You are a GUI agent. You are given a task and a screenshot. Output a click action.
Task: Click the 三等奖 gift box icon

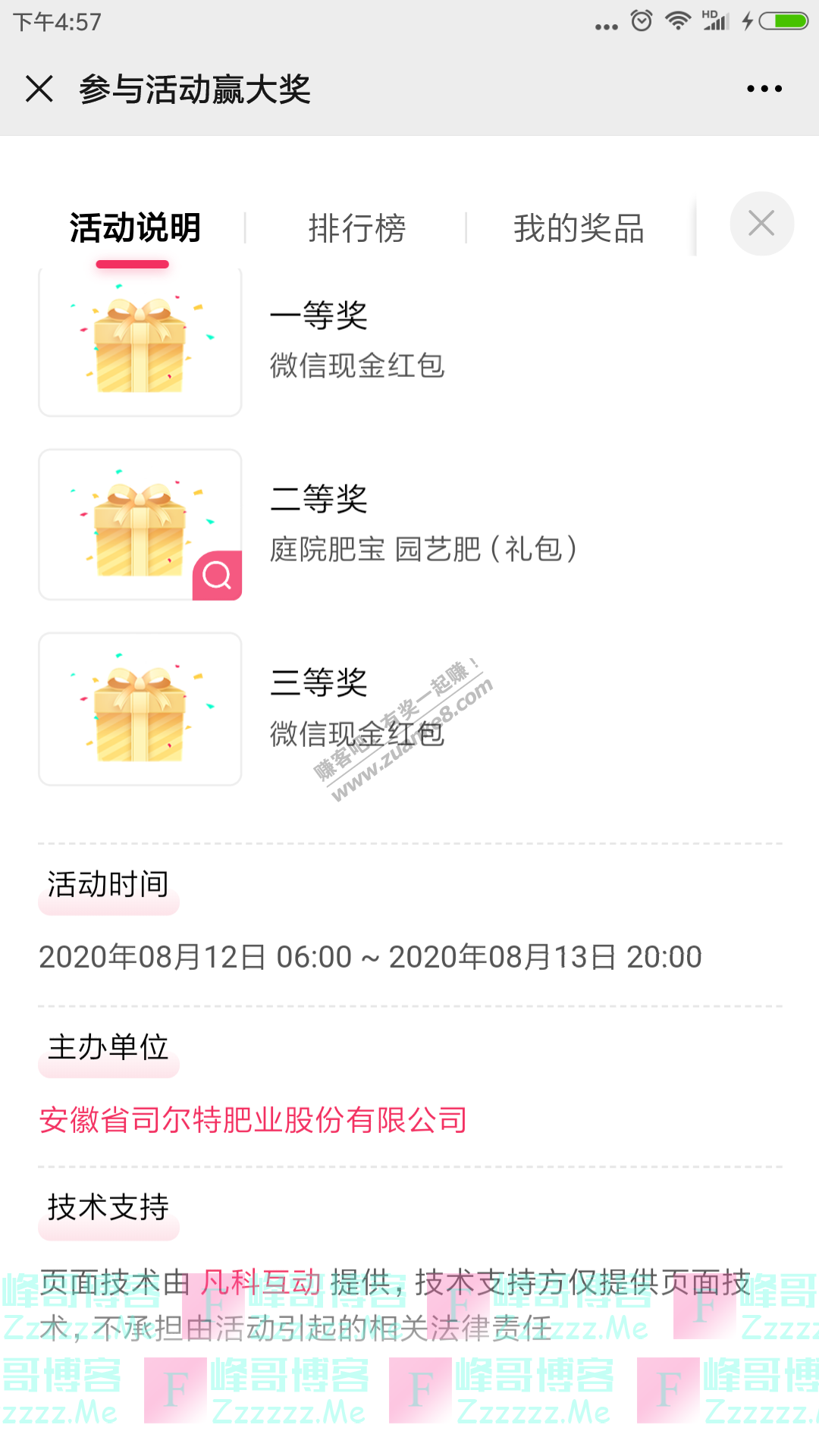click(x=140, y=708)
